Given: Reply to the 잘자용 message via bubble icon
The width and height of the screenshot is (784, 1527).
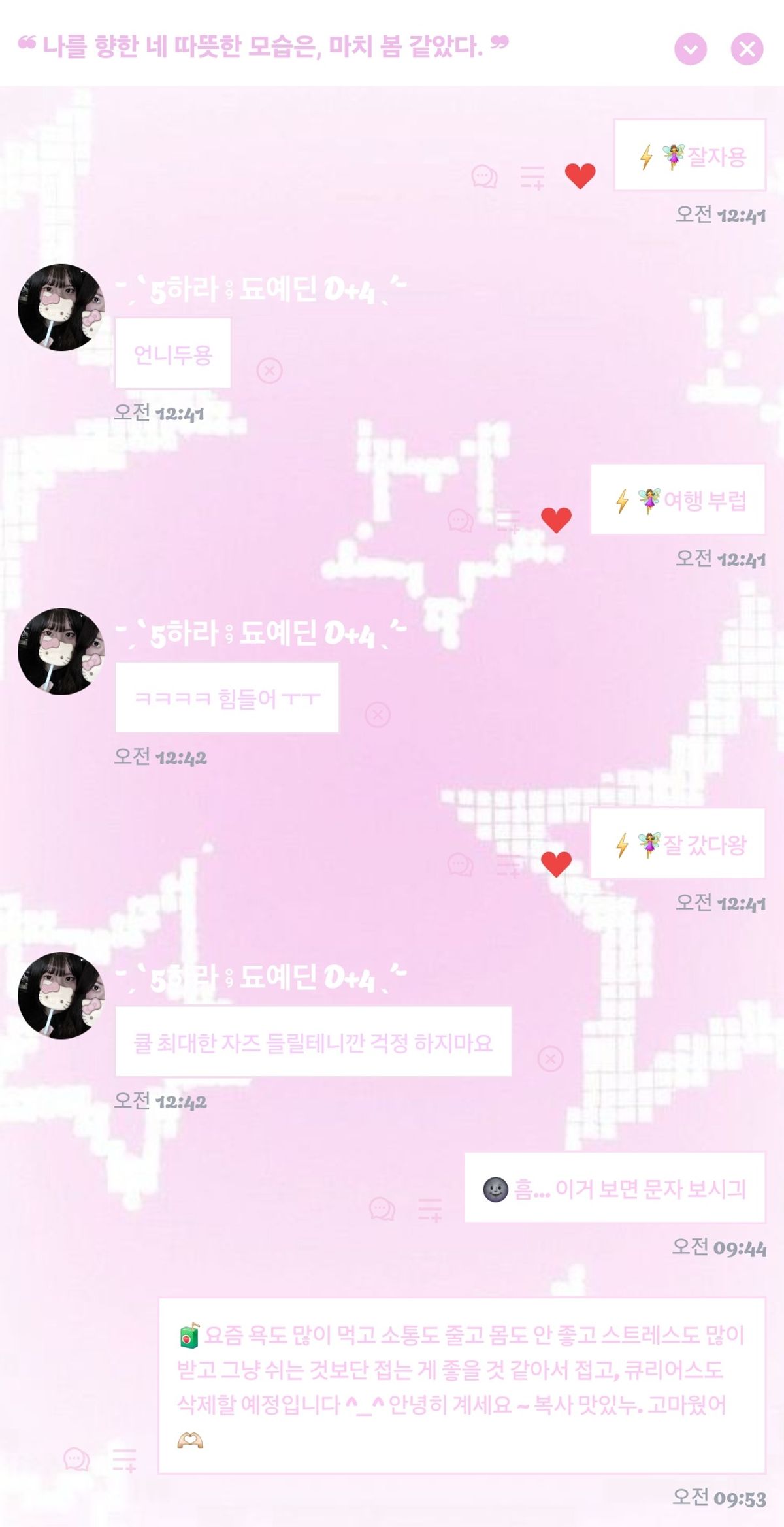Looking at the screenshot, I should [484, 176].
